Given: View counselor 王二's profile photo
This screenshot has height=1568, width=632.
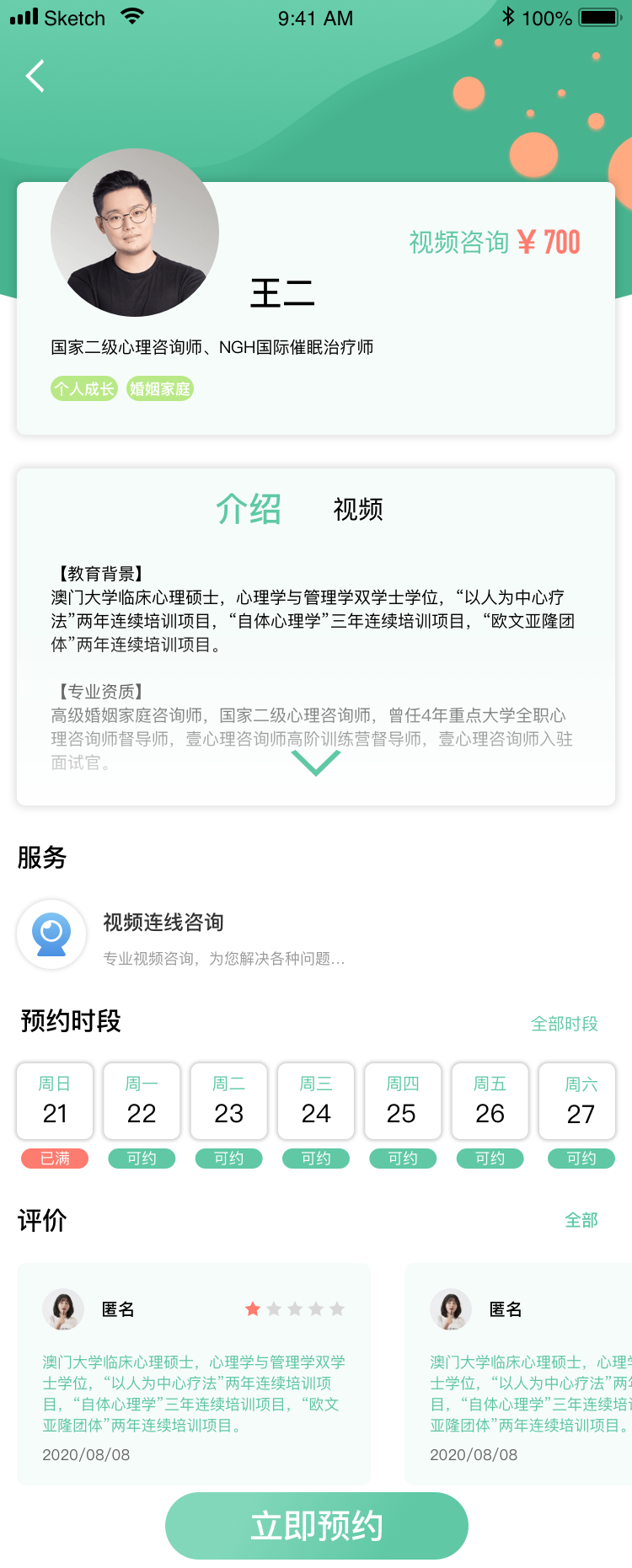Looking at the screenshot, I should pos(135,233).
